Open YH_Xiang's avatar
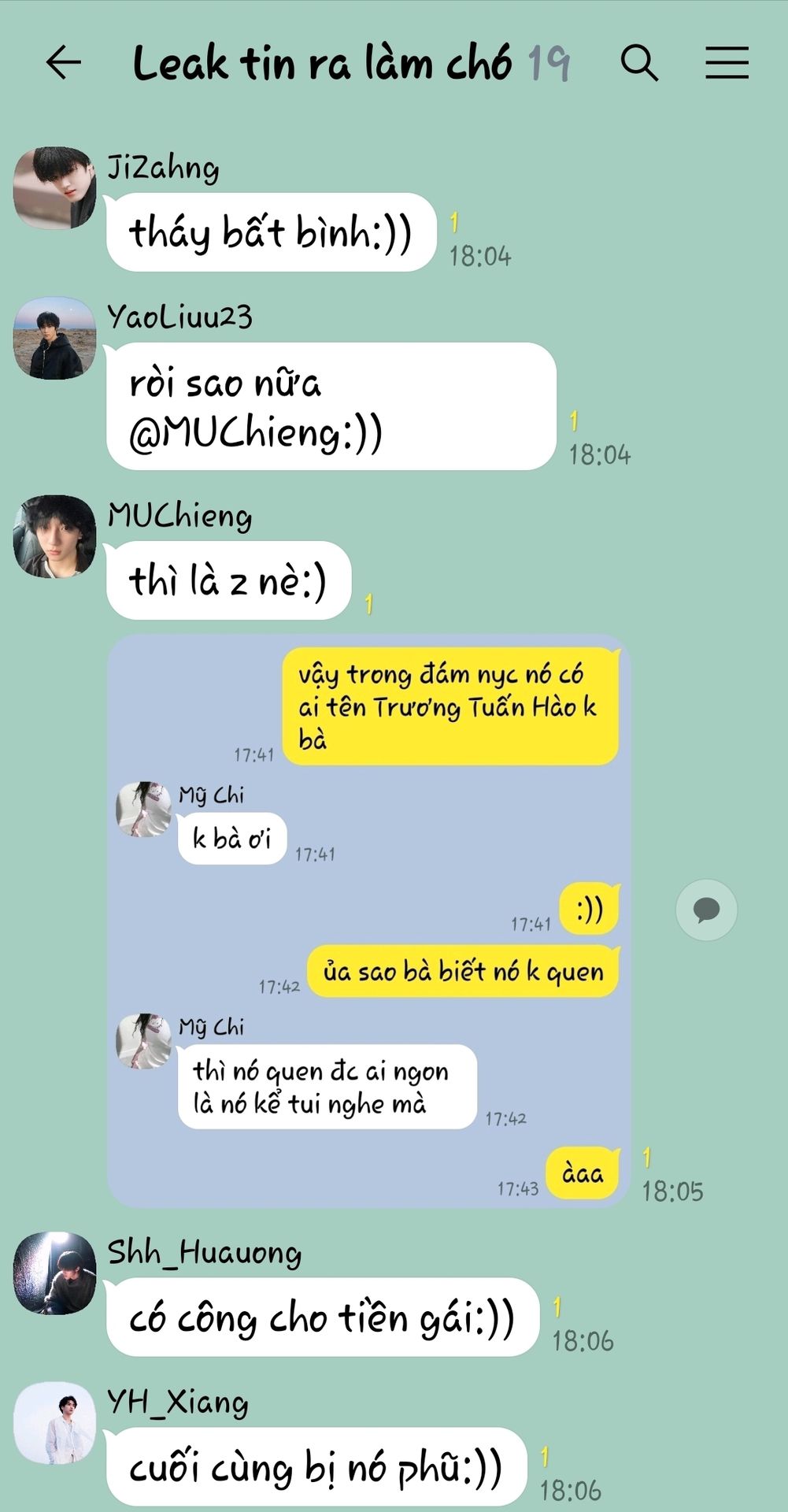Viewport: 788px width, 1512px height. click(x=54, y=1423)
